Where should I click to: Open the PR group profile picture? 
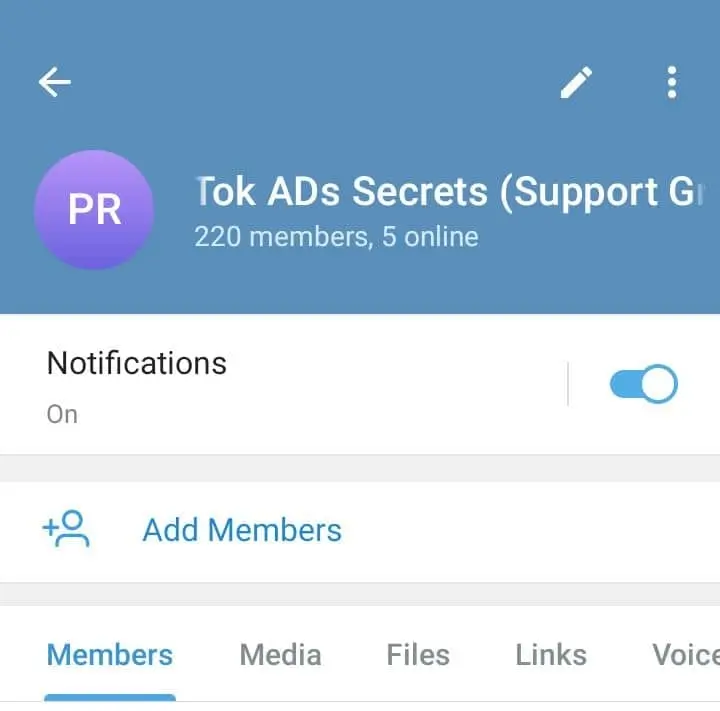coord(94,210)
